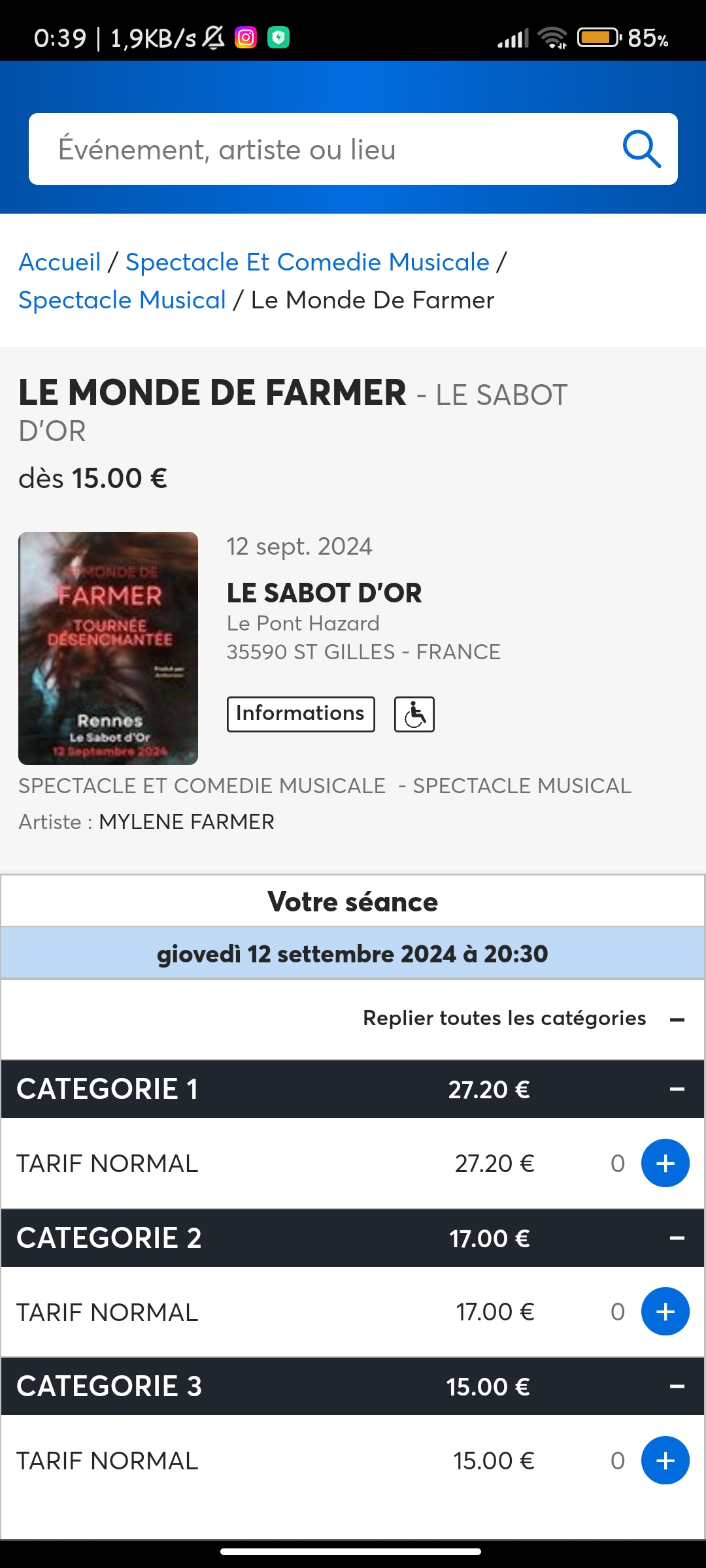This screenshot has height=1568, width=706.
Task: Add one Categorie 1 ticket at 27.20 €
Action: pyautogui.click(x=665, y=1163)
